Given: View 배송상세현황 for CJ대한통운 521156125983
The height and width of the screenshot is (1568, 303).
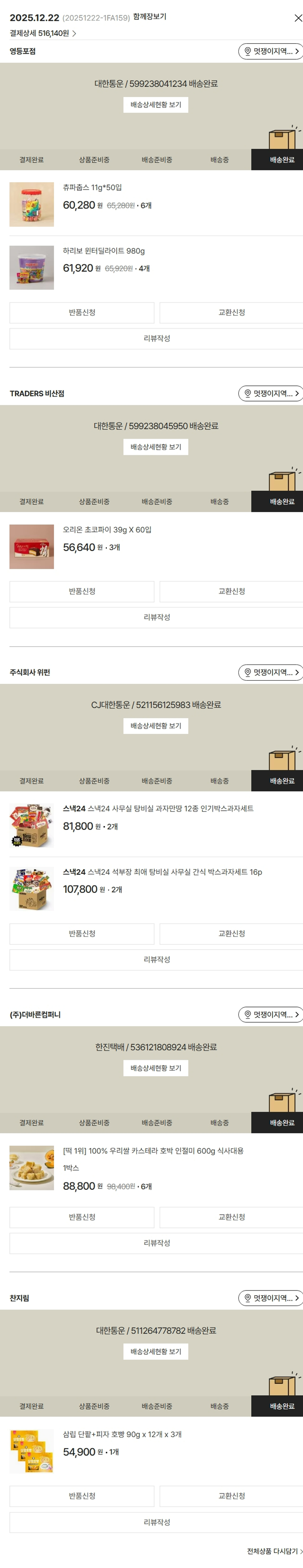Looking at the screenshot, I should pos(156,725).
